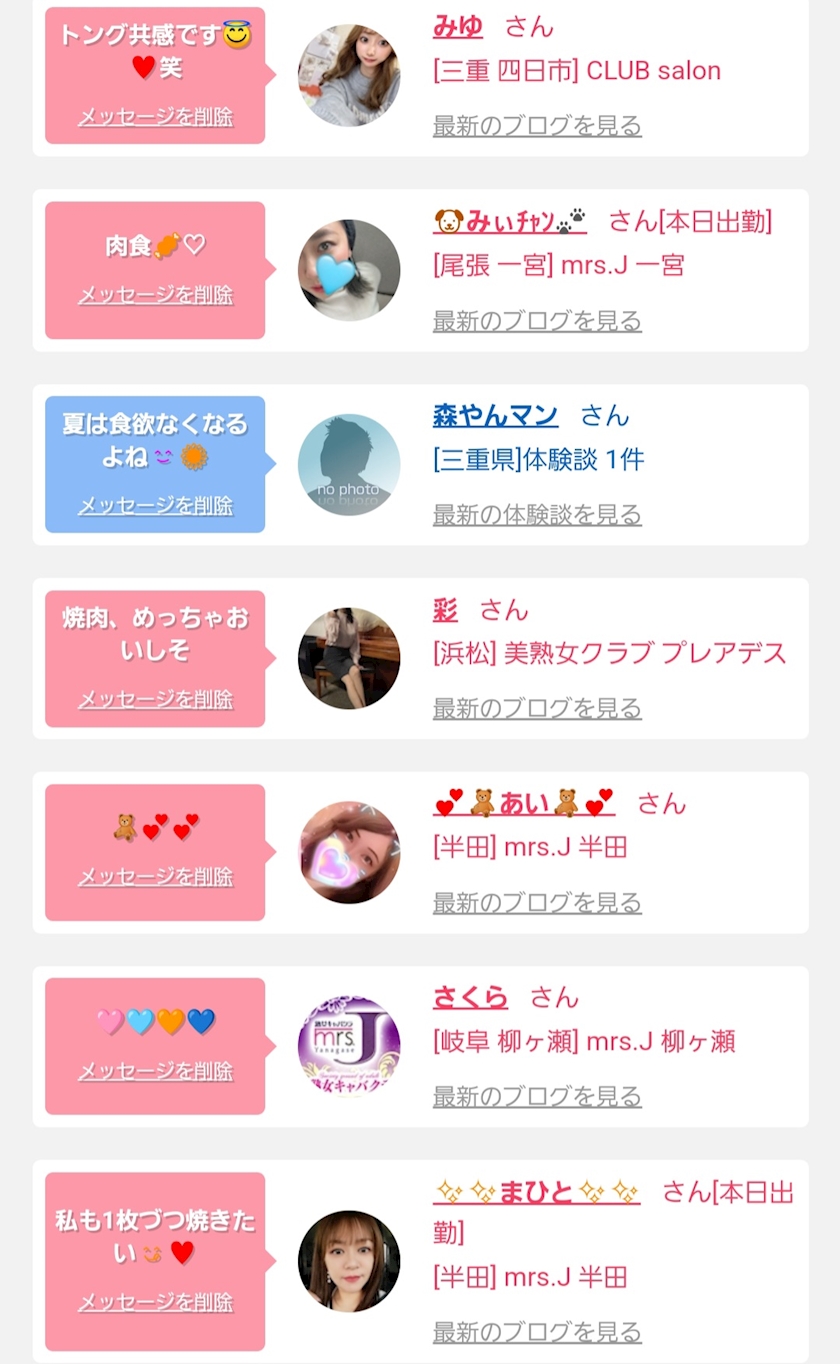840x1364 pixels.
Task: Open まひと's profile link
Action: (536, 1191)
